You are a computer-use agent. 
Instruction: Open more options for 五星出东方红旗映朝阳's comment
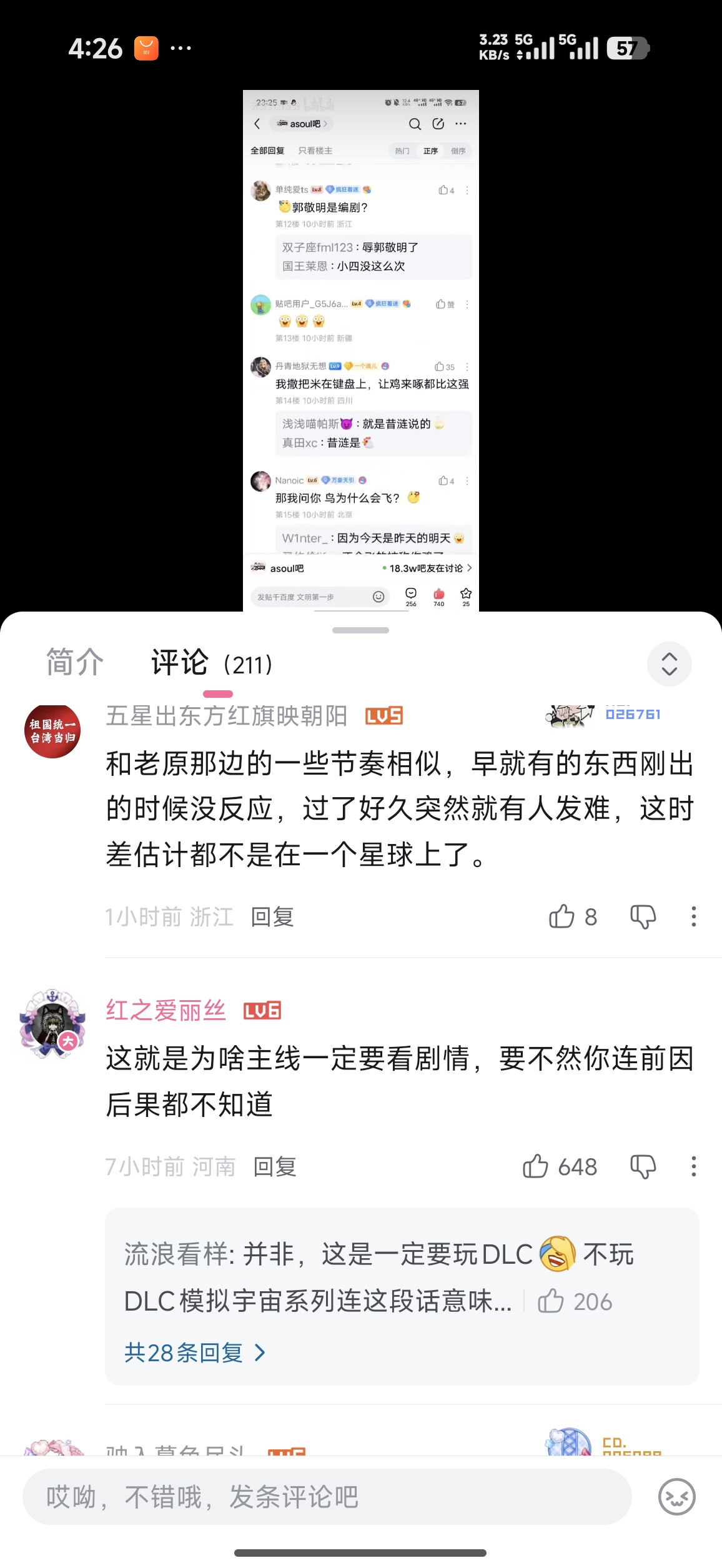tap(693, 916)
